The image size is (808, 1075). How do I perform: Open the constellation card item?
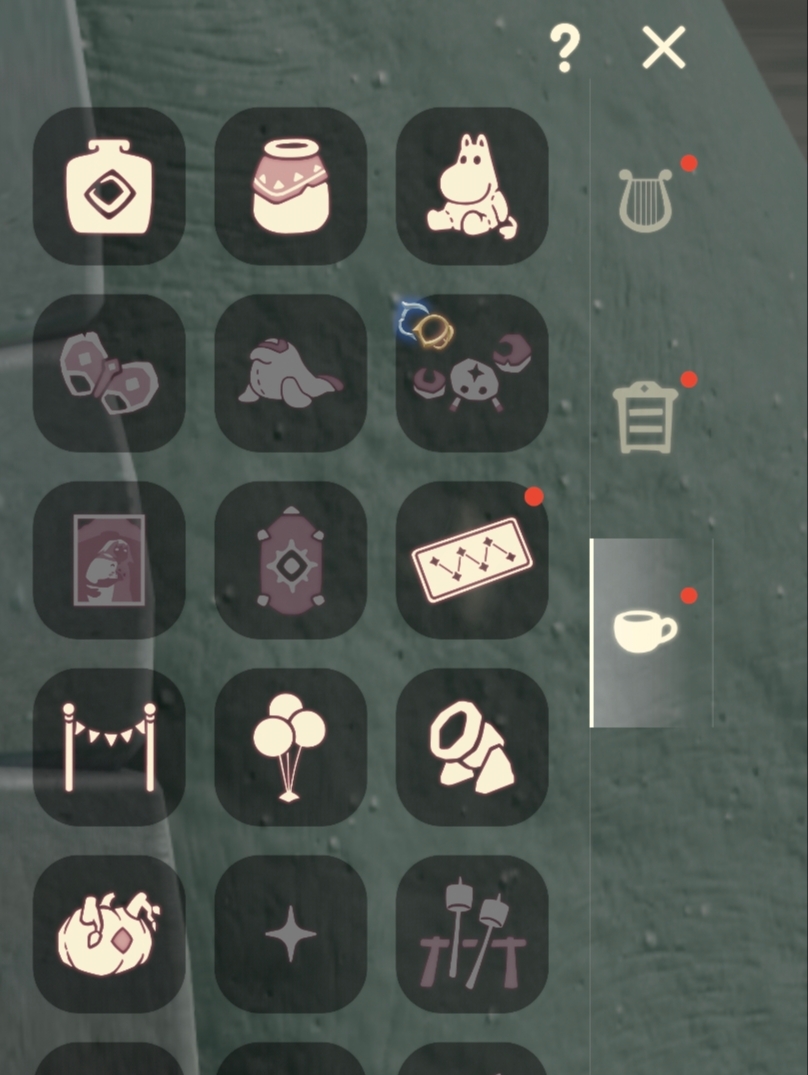coord(472,560)
